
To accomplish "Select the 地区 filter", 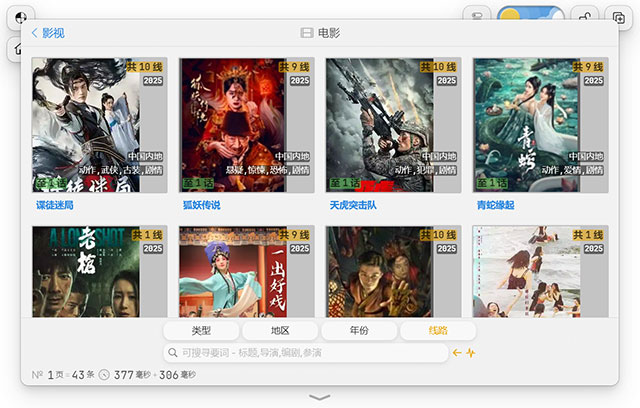I will pos(279,331).
